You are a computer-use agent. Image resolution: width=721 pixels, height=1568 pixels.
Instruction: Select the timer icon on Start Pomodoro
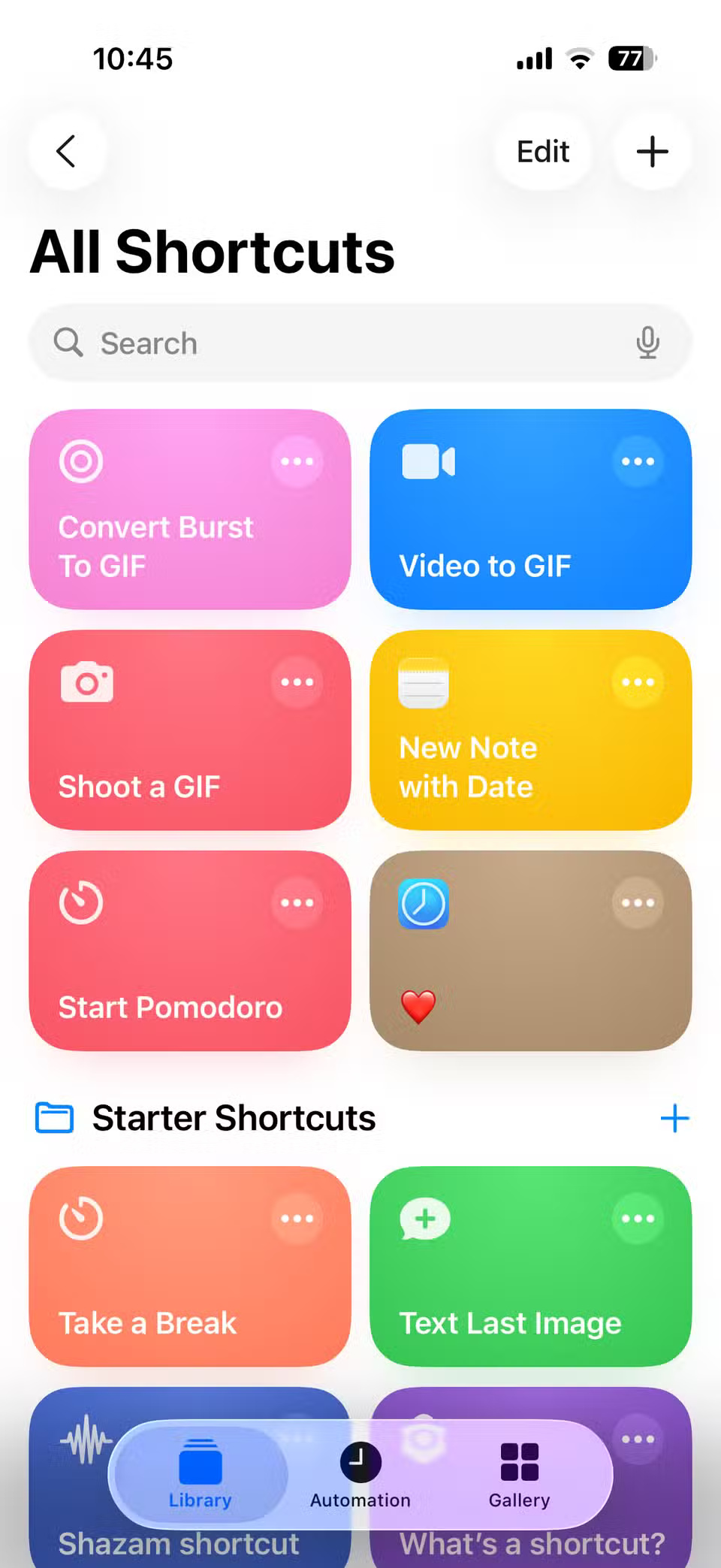point(80,902)
